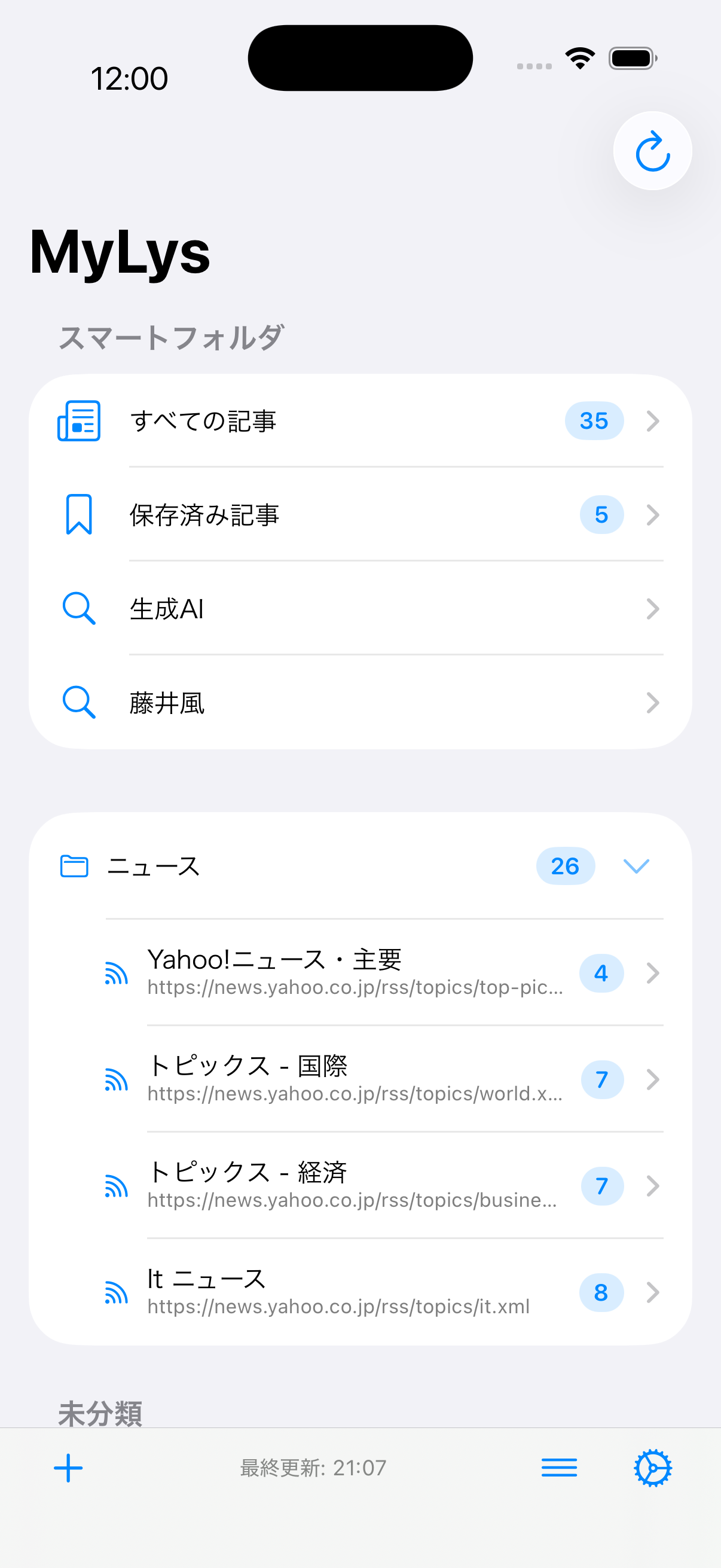The height and width of the screenshot is (1568, 721).
Task: Open the hamburger menu at bottom right
Action: point(558,1468)
